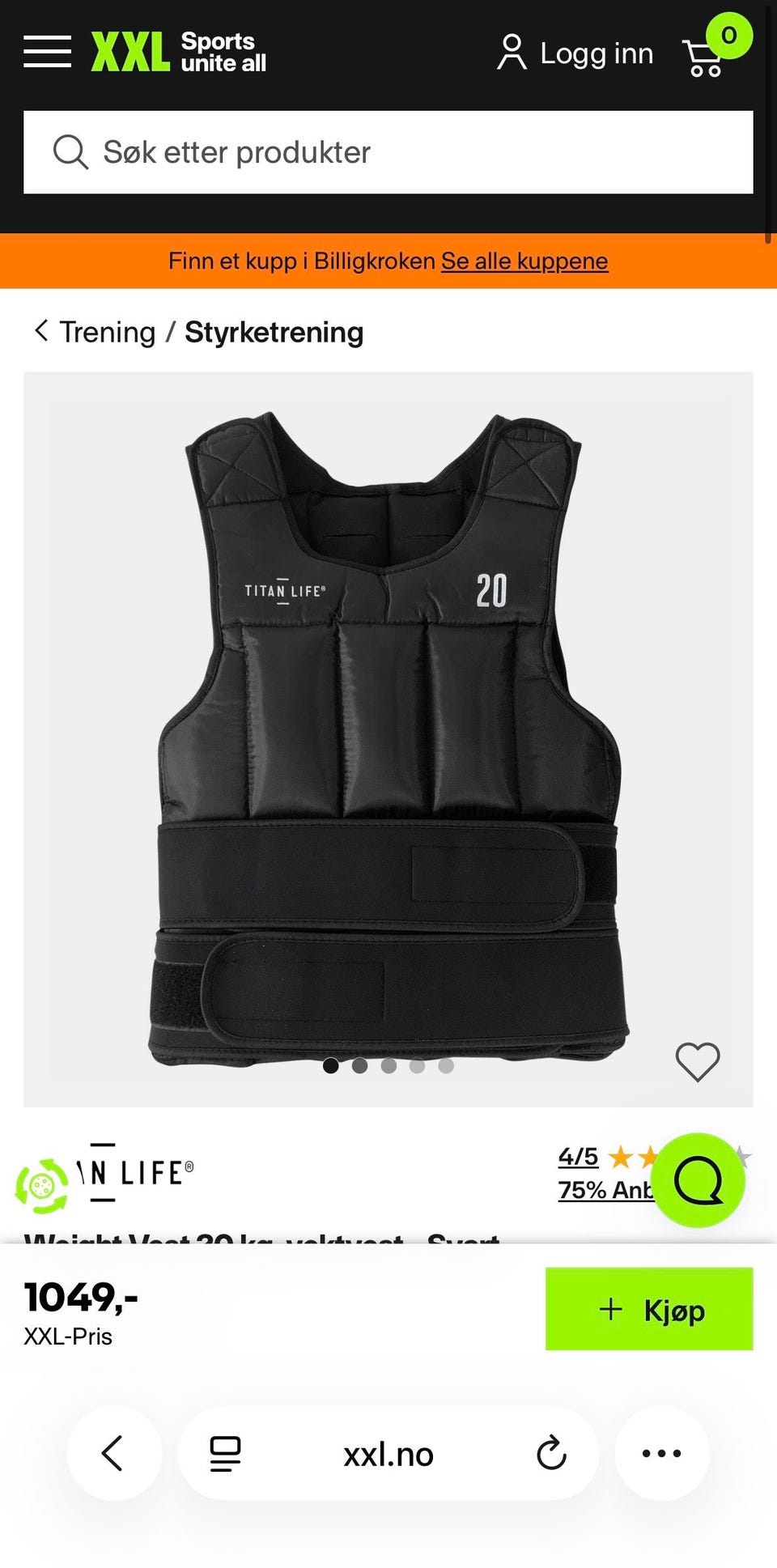Open the green chat bubble

(698, 1180)
